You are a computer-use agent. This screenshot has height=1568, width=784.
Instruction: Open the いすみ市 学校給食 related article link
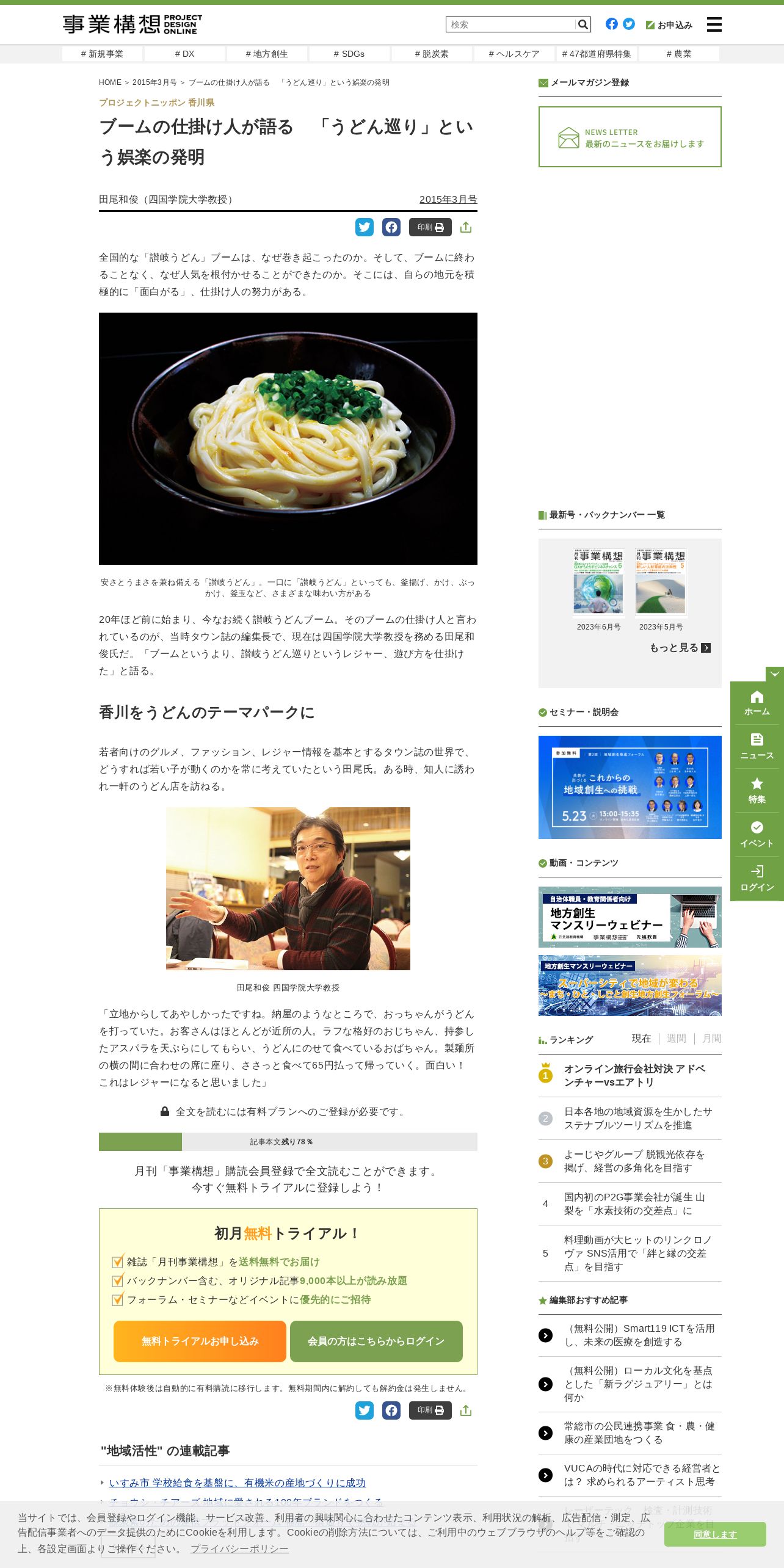[x=238, y=1483]
